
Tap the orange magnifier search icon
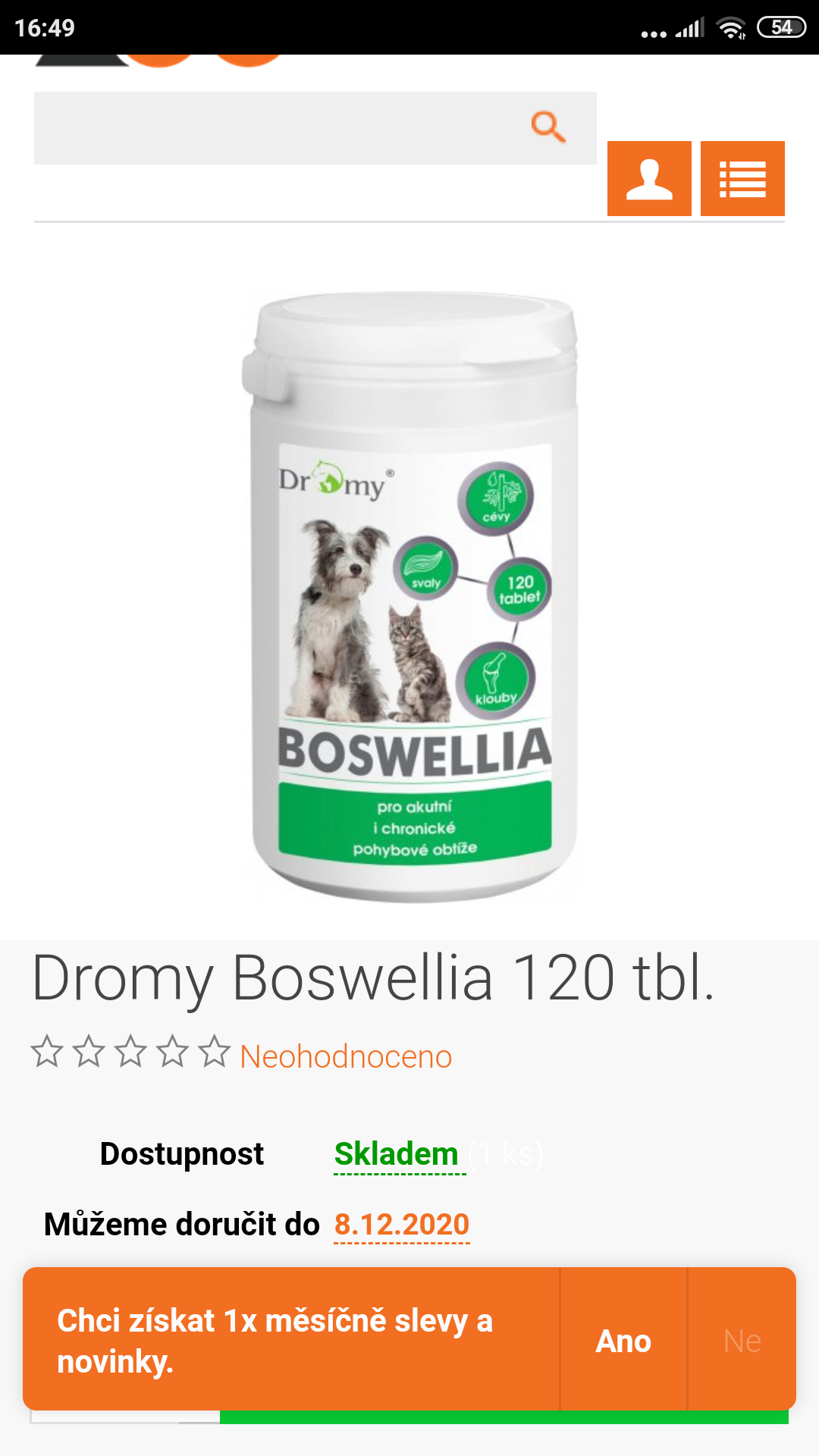(548, 127)
